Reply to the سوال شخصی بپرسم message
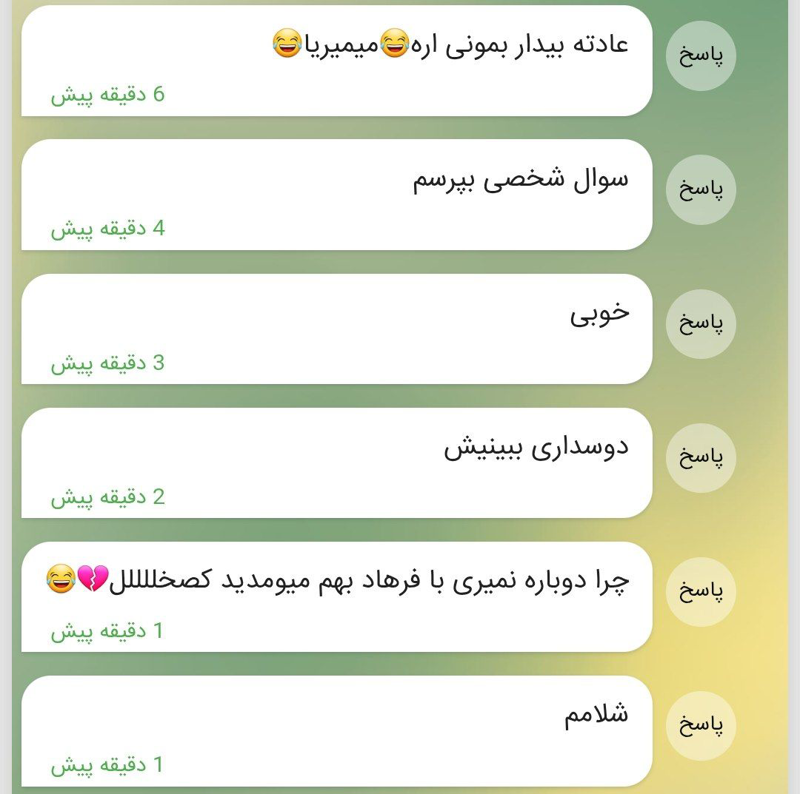Screen dimensions: 800x794 [701, 190]
